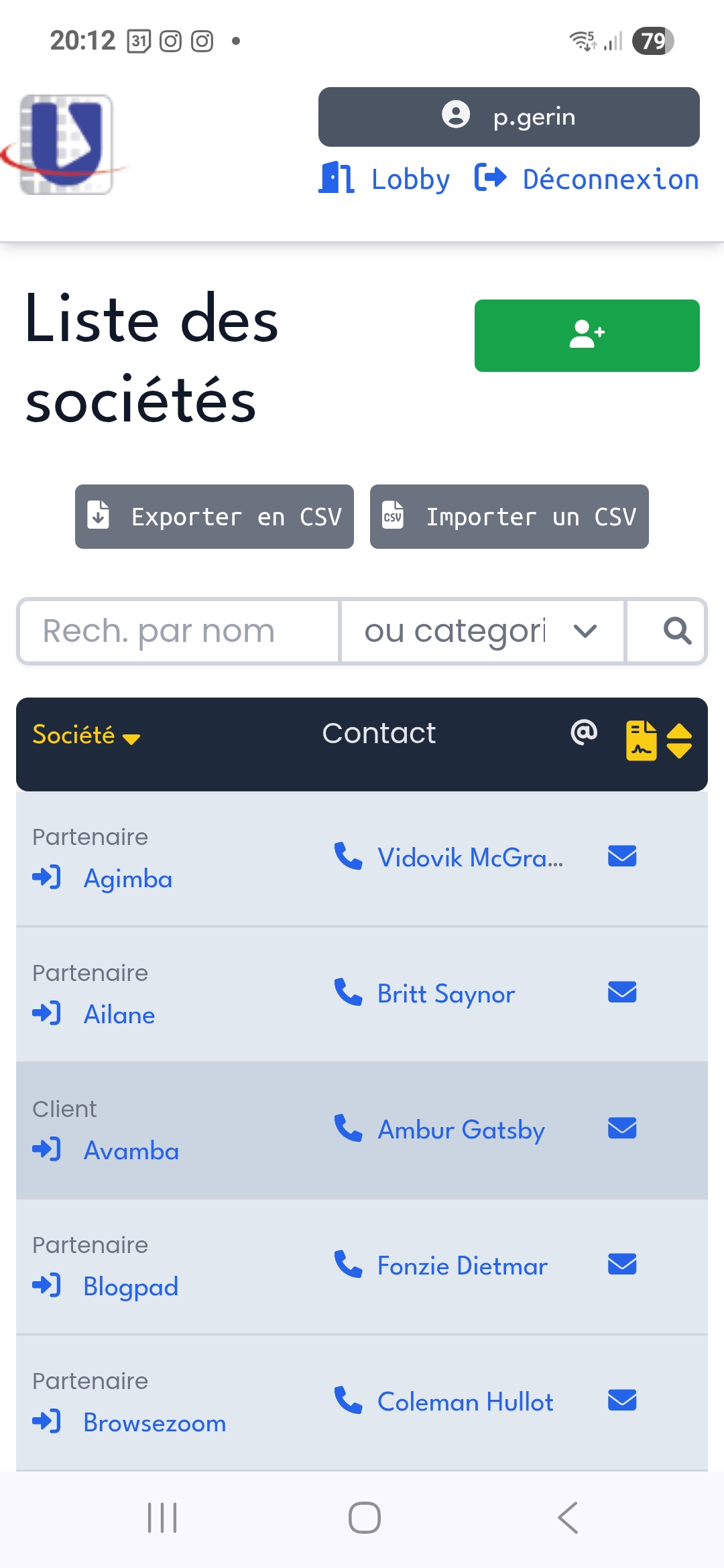
Task: Open the Agimba company
Action: 127,878
